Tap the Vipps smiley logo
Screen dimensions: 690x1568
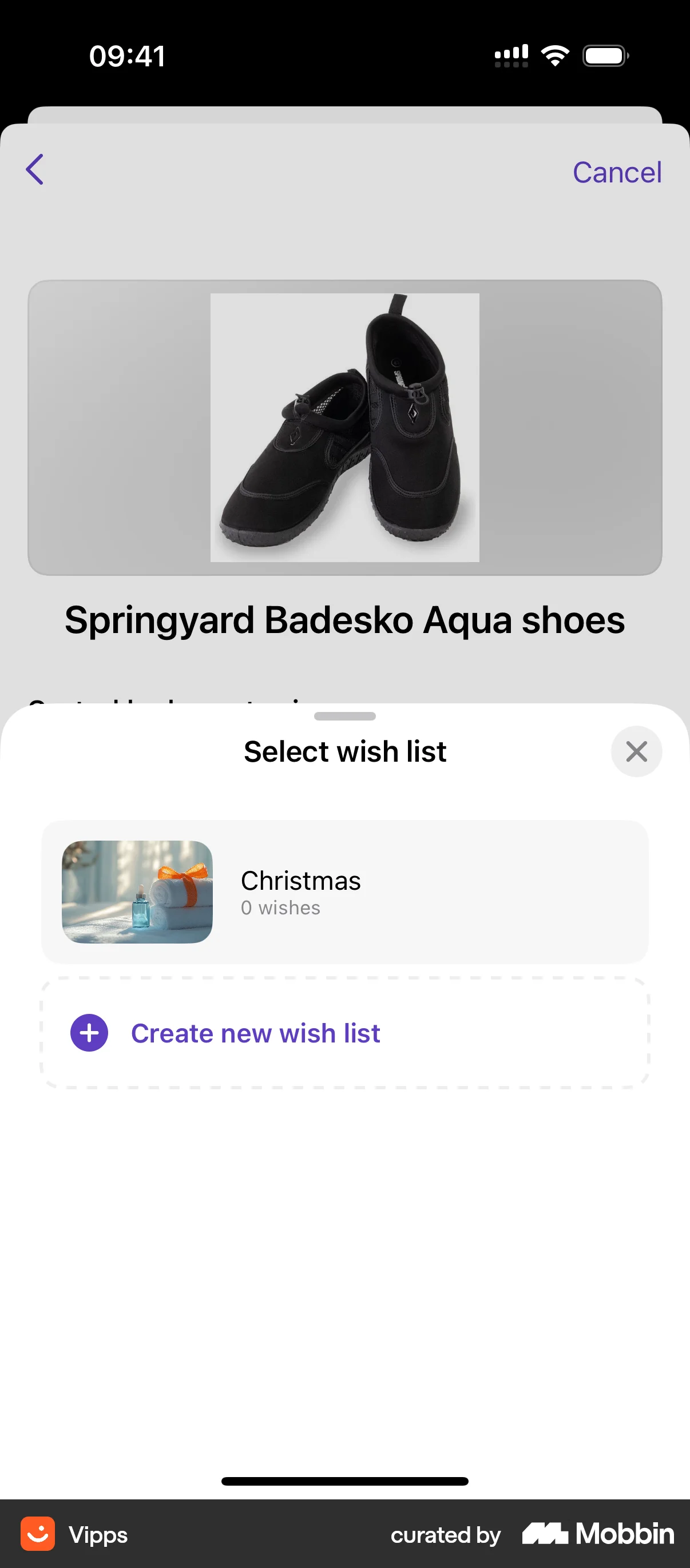click(38, 1534)
